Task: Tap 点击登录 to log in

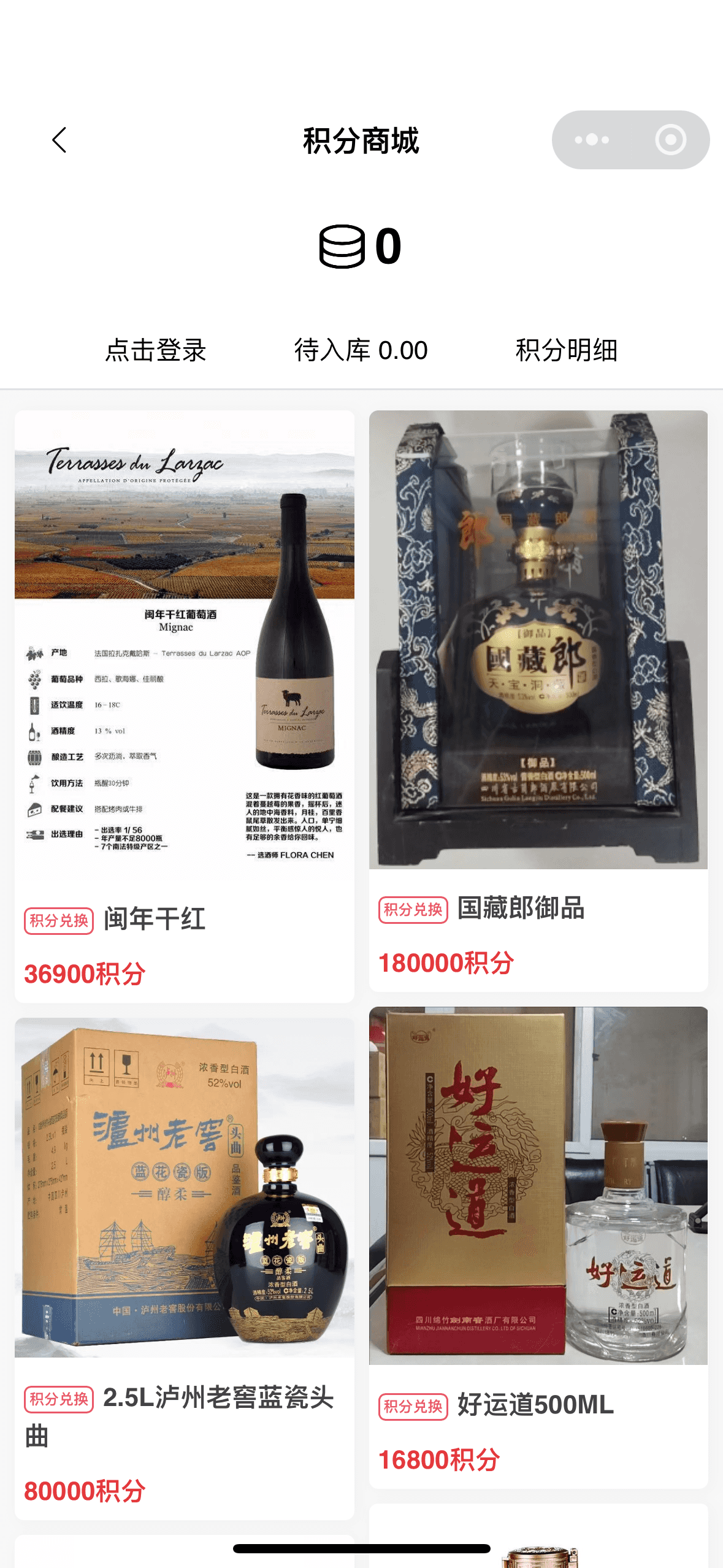Action: coord(156,350)
